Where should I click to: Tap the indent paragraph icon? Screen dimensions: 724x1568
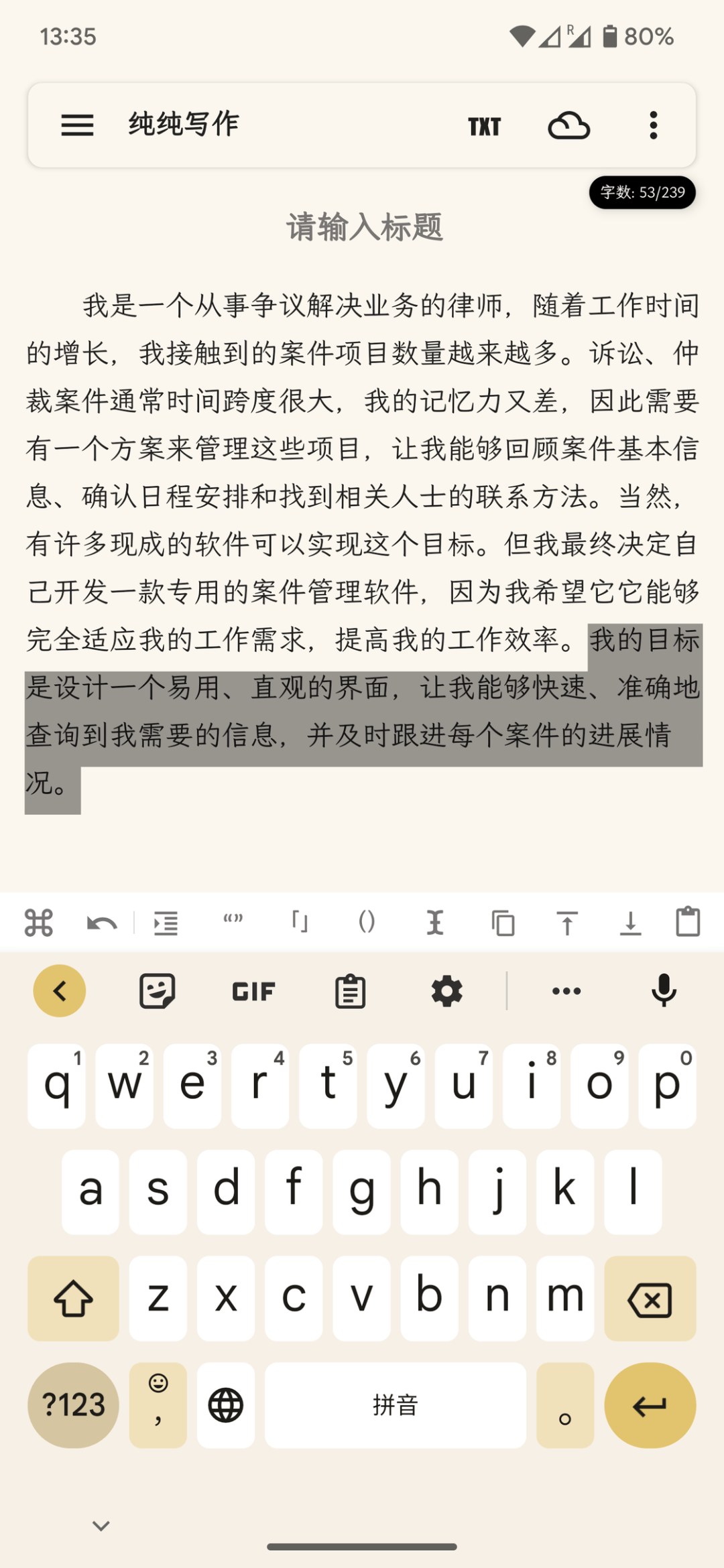(166, 923)
